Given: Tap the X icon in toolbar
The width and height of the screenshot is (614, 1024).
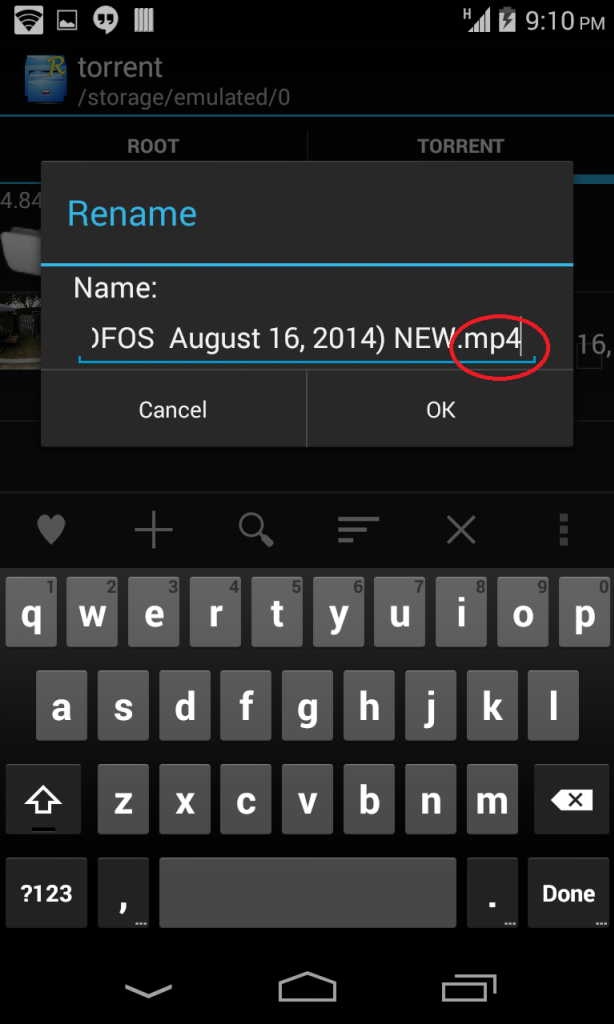Looking at the screenshot, I should [460, 530].
